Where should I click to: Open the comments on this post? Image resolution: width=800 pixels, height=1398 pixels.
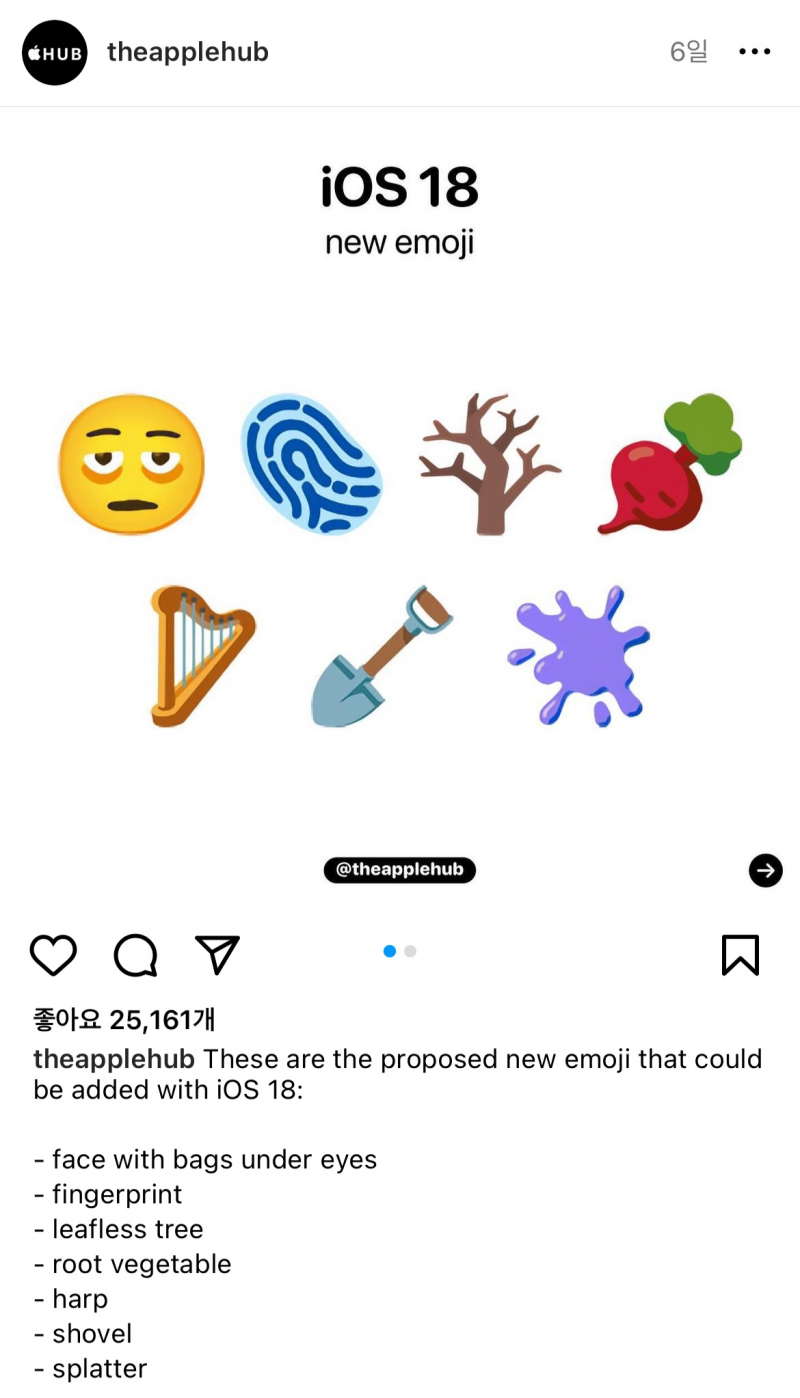pos(136,955)
